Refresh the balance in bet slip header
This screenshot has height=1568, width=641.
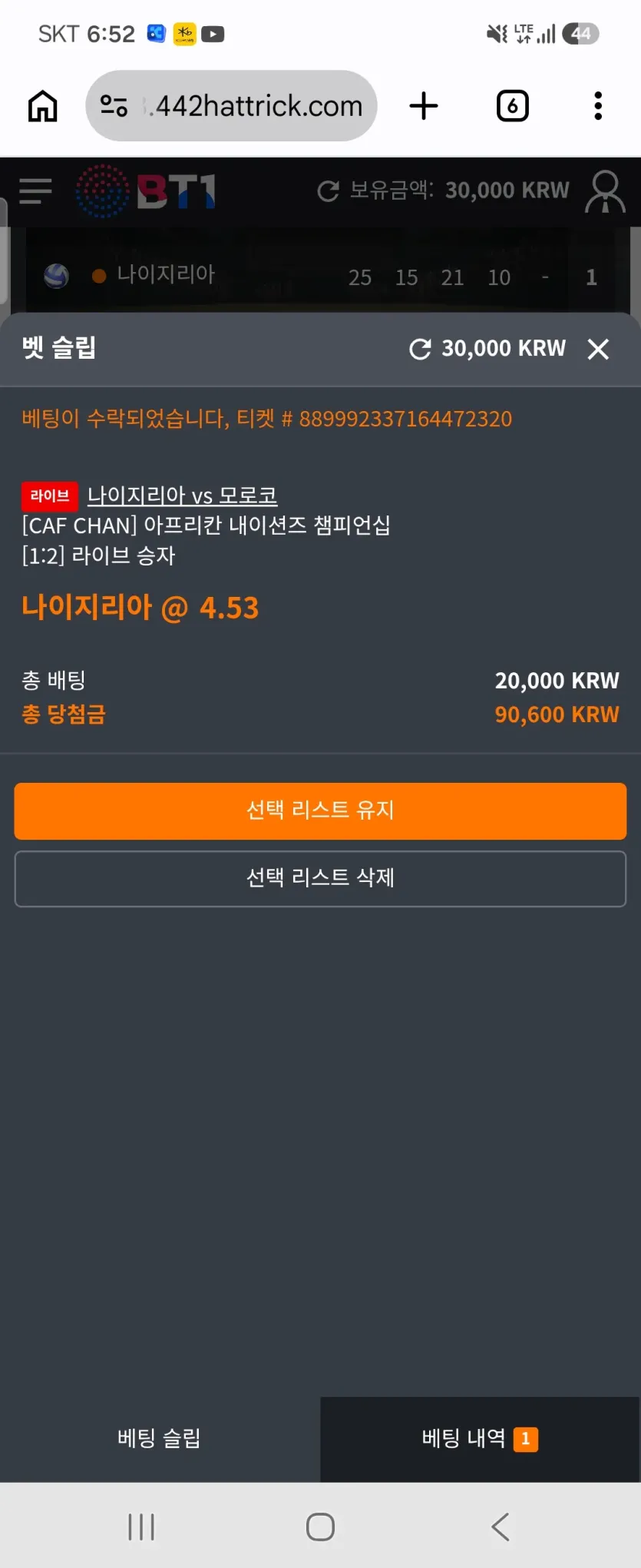(420, 349)
